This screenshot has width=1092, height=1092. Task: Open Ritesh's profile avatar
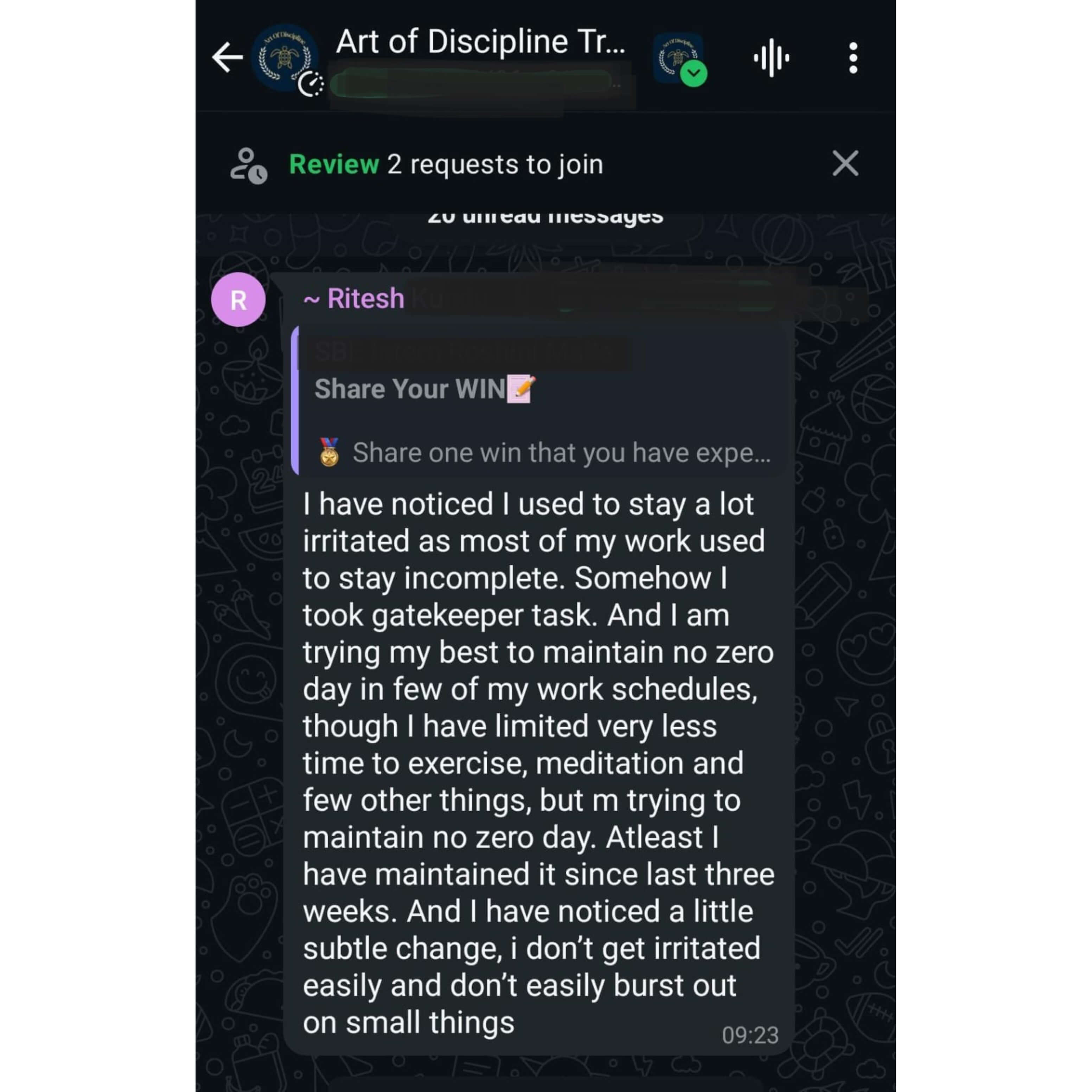(238, 300)
